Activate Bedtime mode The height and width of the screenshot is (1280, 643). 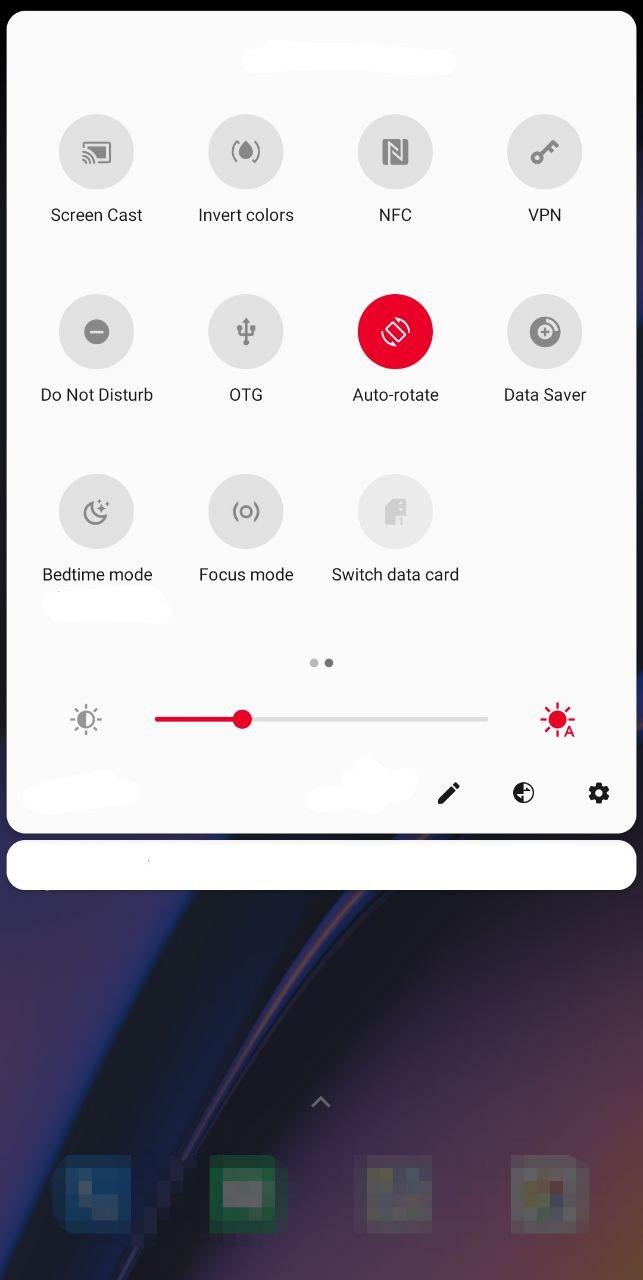(96, 512)
